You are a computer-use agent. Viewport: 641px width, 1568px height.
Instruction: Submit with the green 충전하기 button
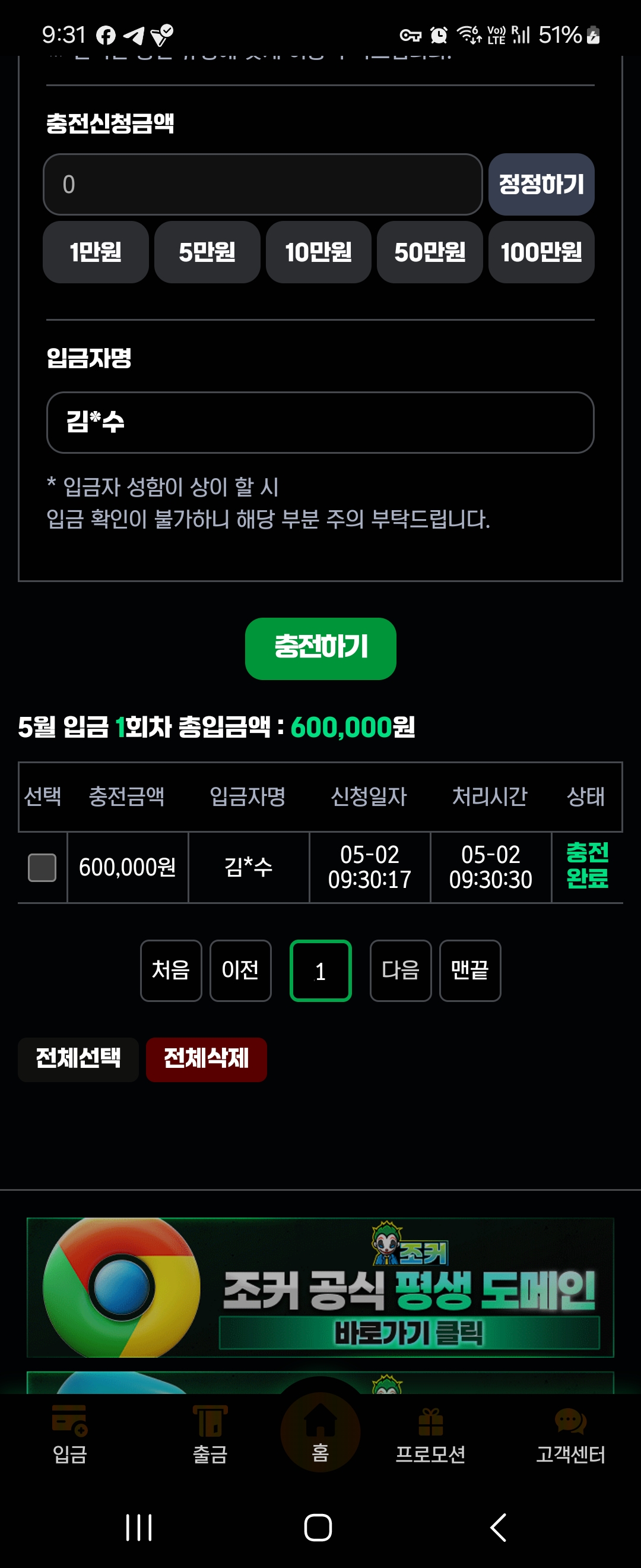(320, 648)
